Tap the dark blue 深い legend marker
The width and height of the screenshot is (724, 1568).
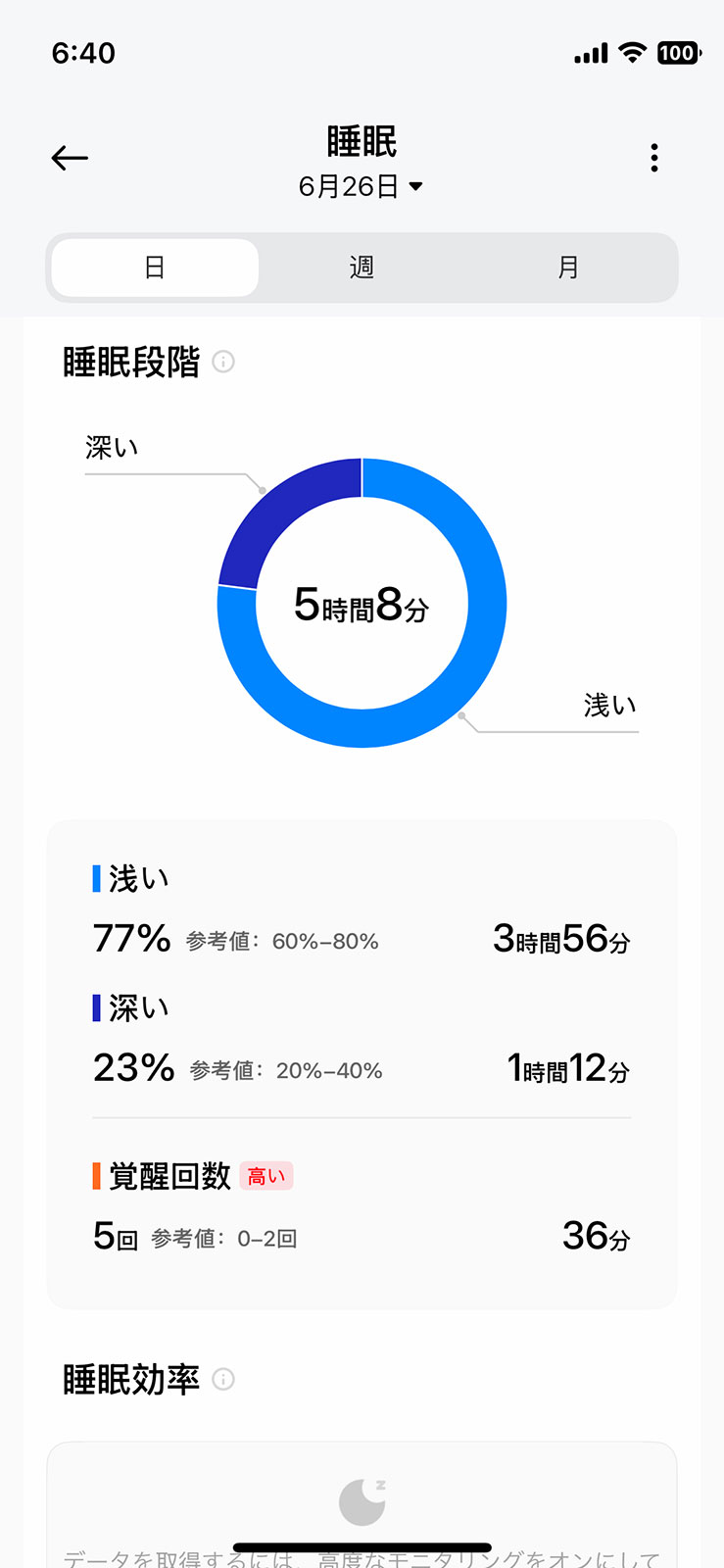(x=96, y=1007)
